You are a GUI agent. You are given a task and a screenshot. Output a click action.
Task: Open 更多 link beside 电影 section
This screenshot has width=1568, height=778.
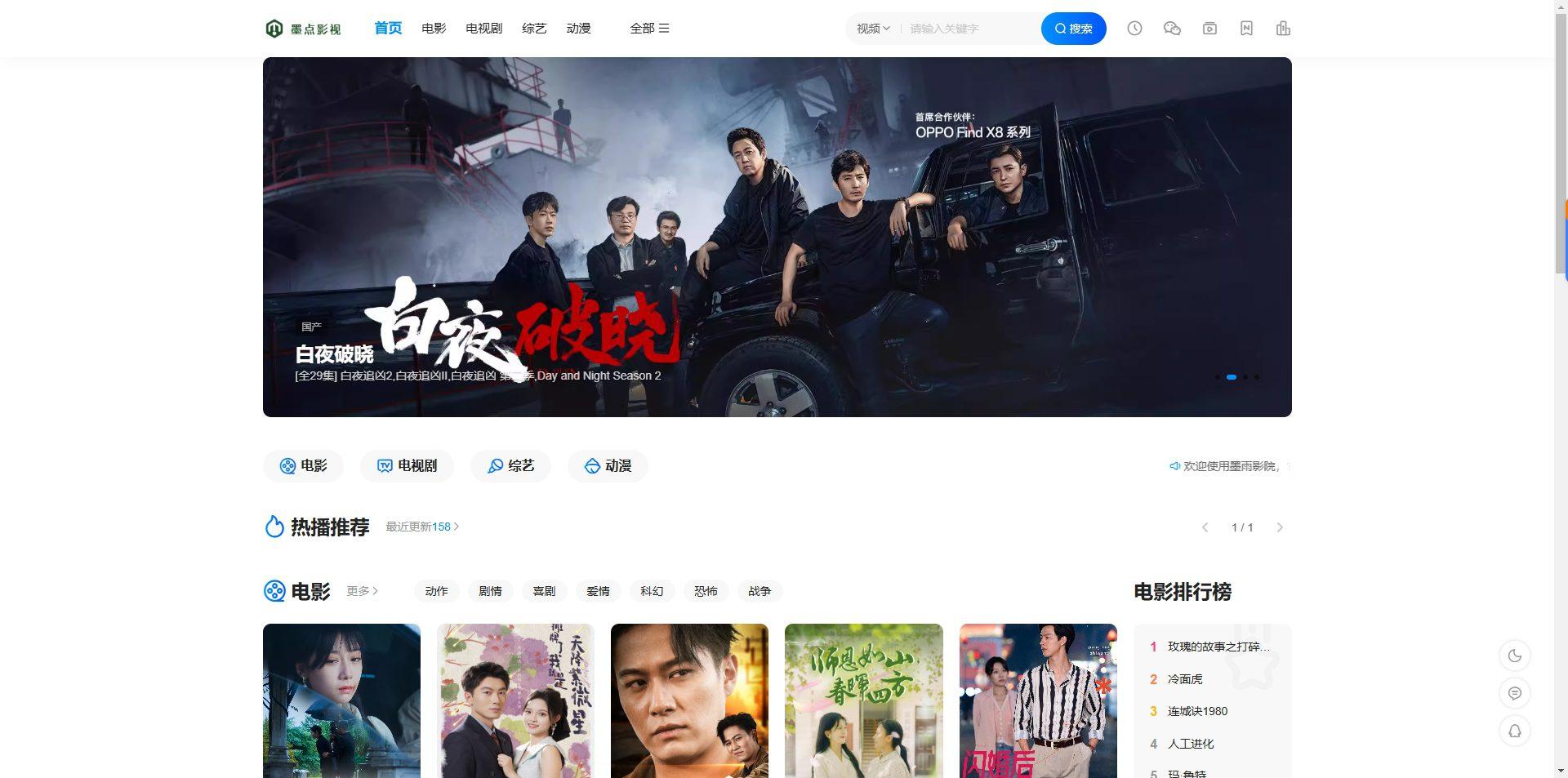coord(362,591)
